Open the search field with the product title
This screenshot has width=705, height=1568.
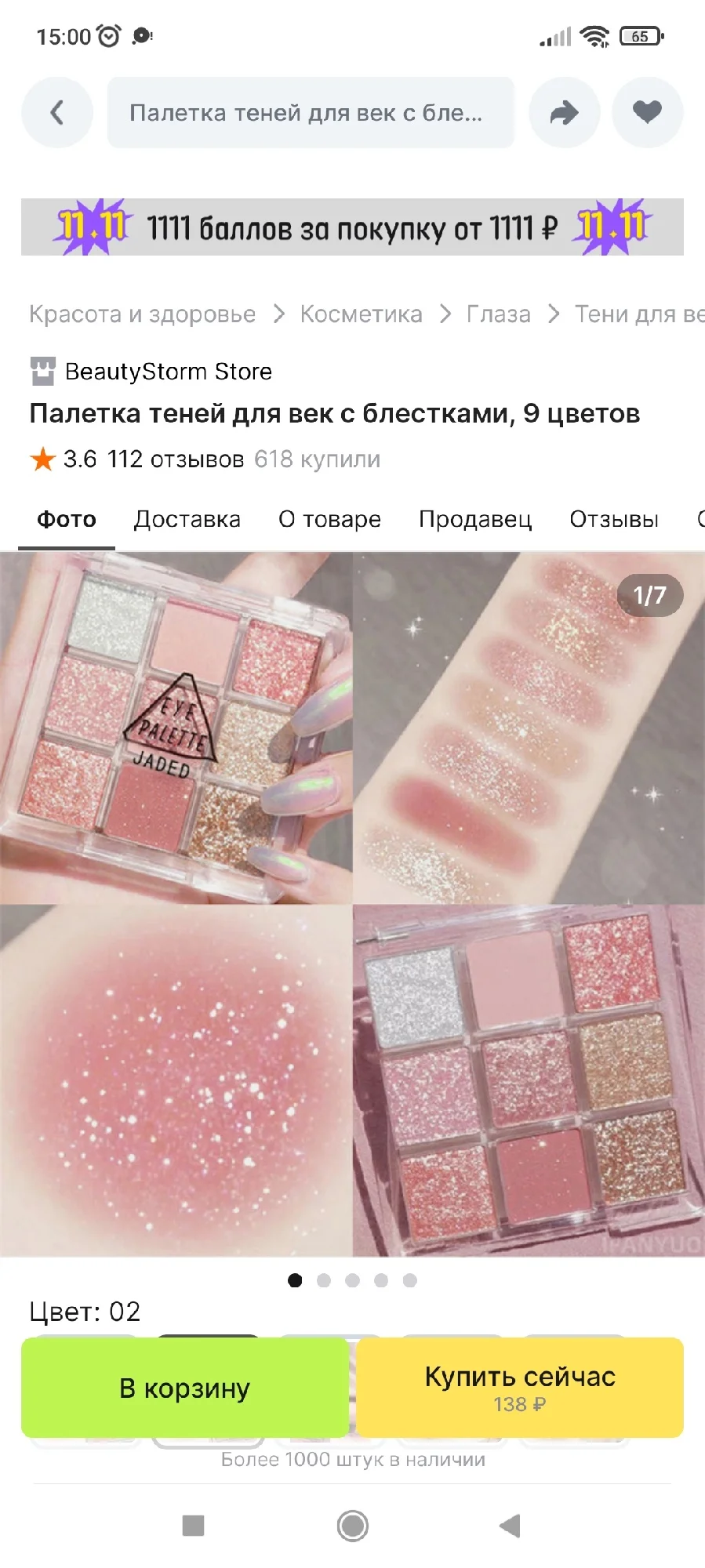tap(310, 113)
